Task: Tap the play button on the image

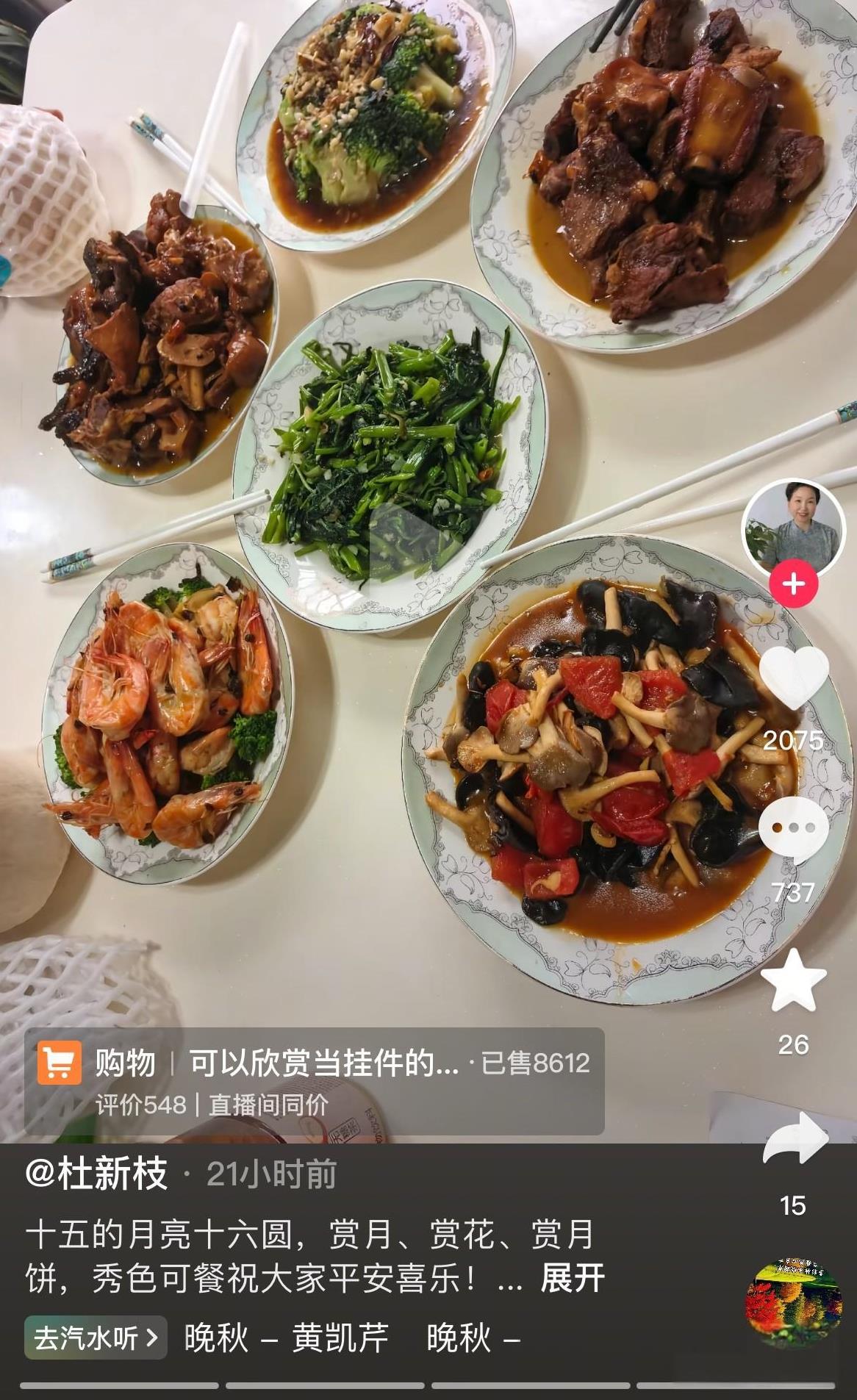Action: tap(399, 540)
